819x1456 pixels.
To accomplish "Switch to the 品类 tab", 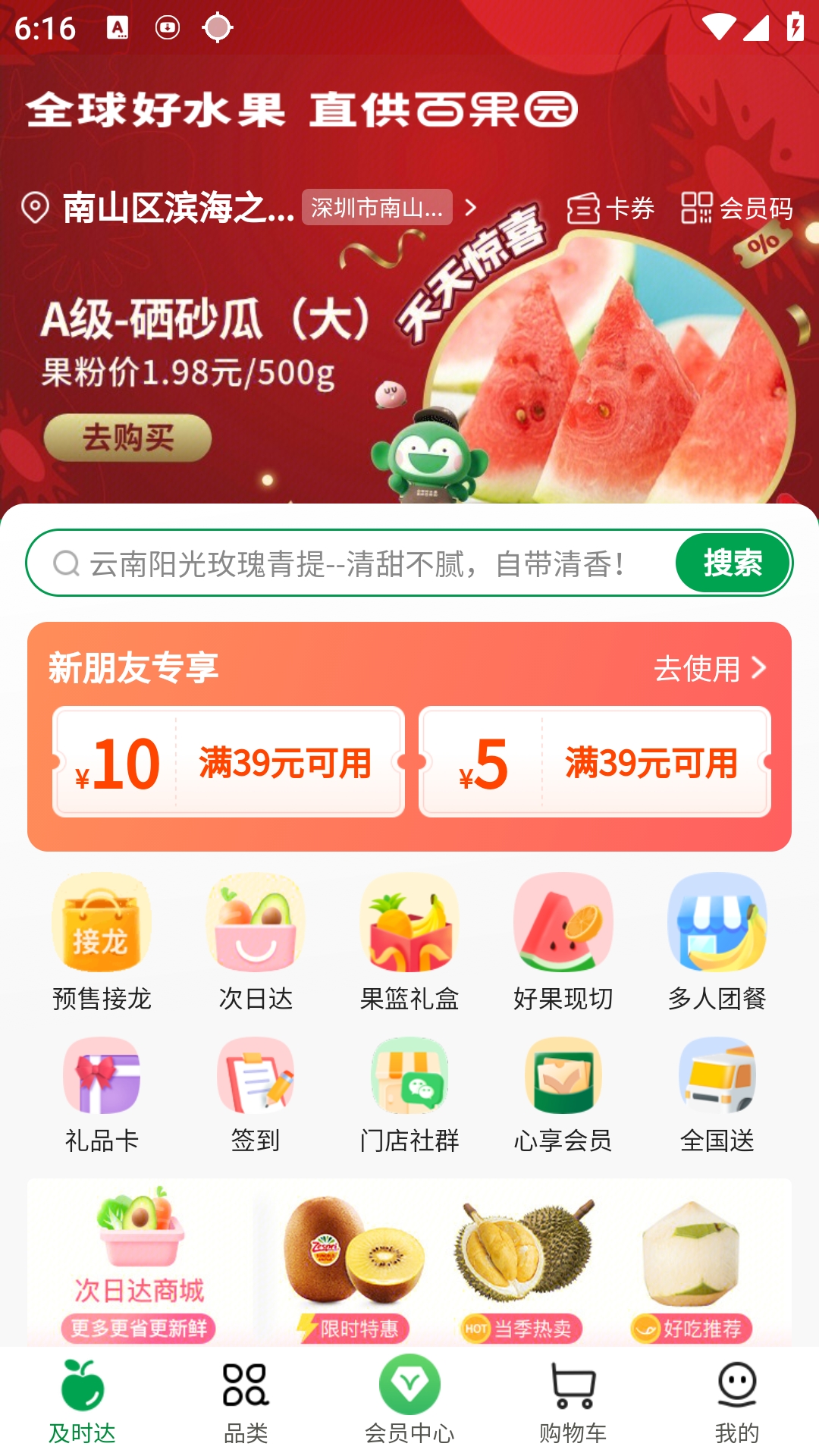I will click(246, 1401).
